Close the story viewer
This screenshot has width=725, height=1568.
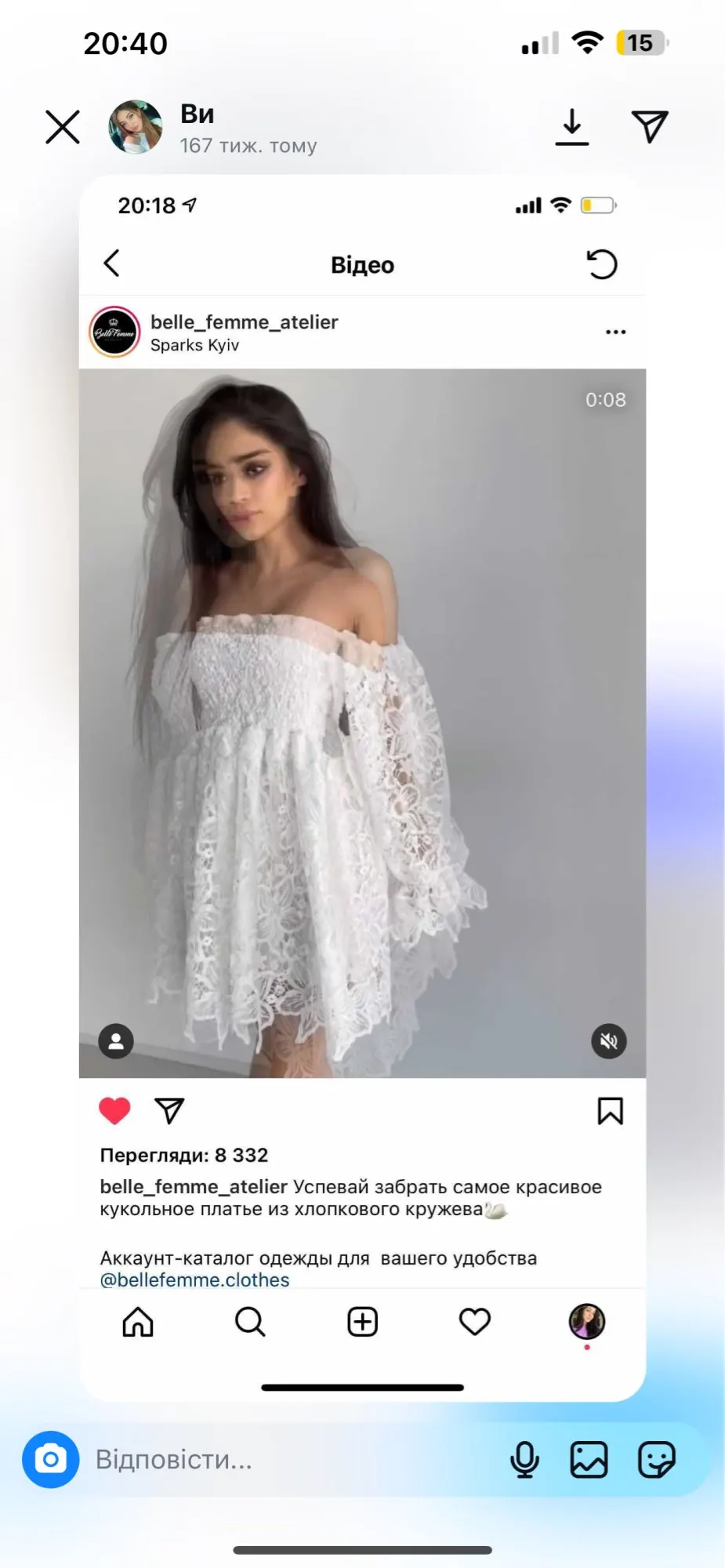click(63, 127)
